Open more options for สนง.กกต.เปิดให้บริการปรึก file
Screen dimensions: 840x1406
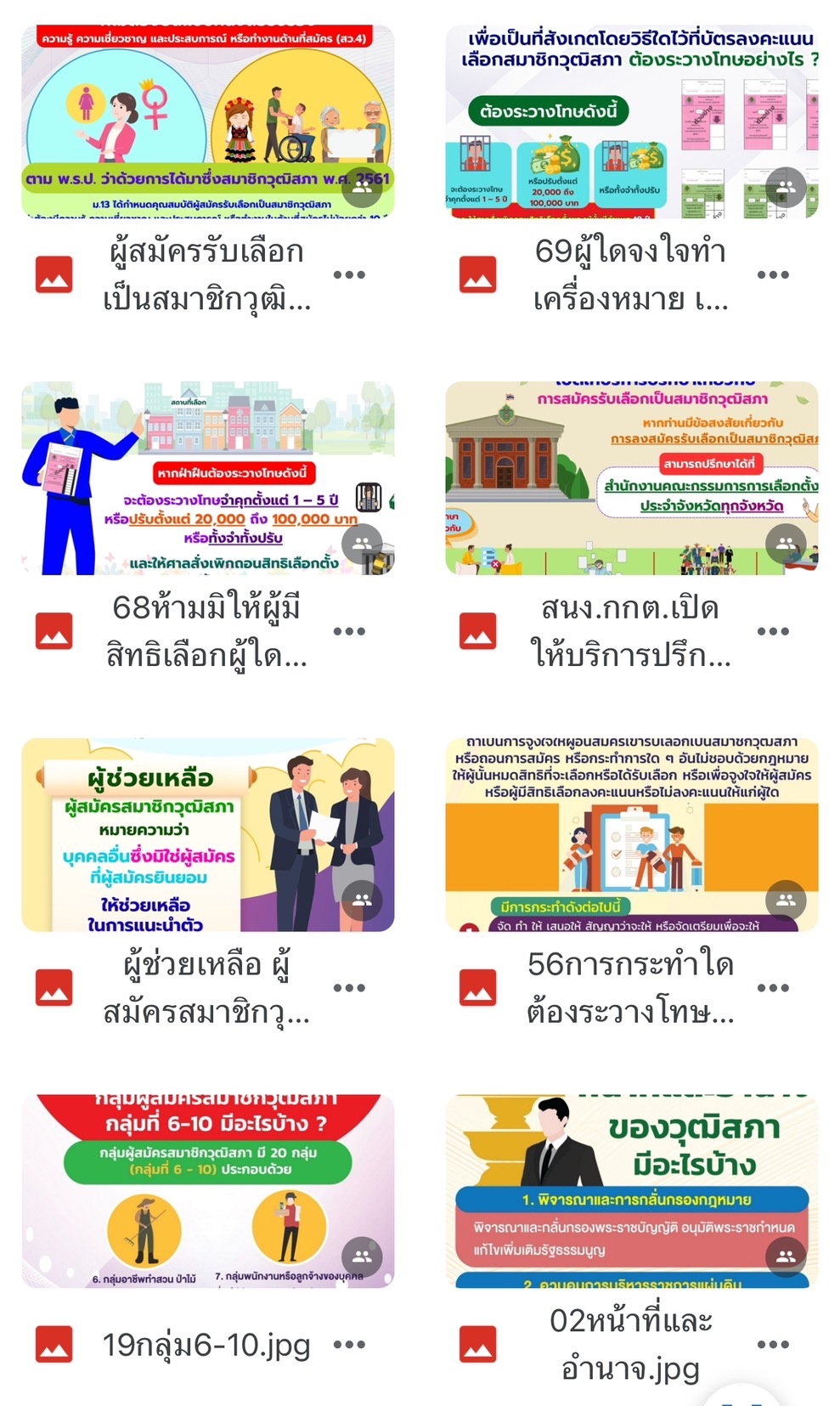click(773, 631)
